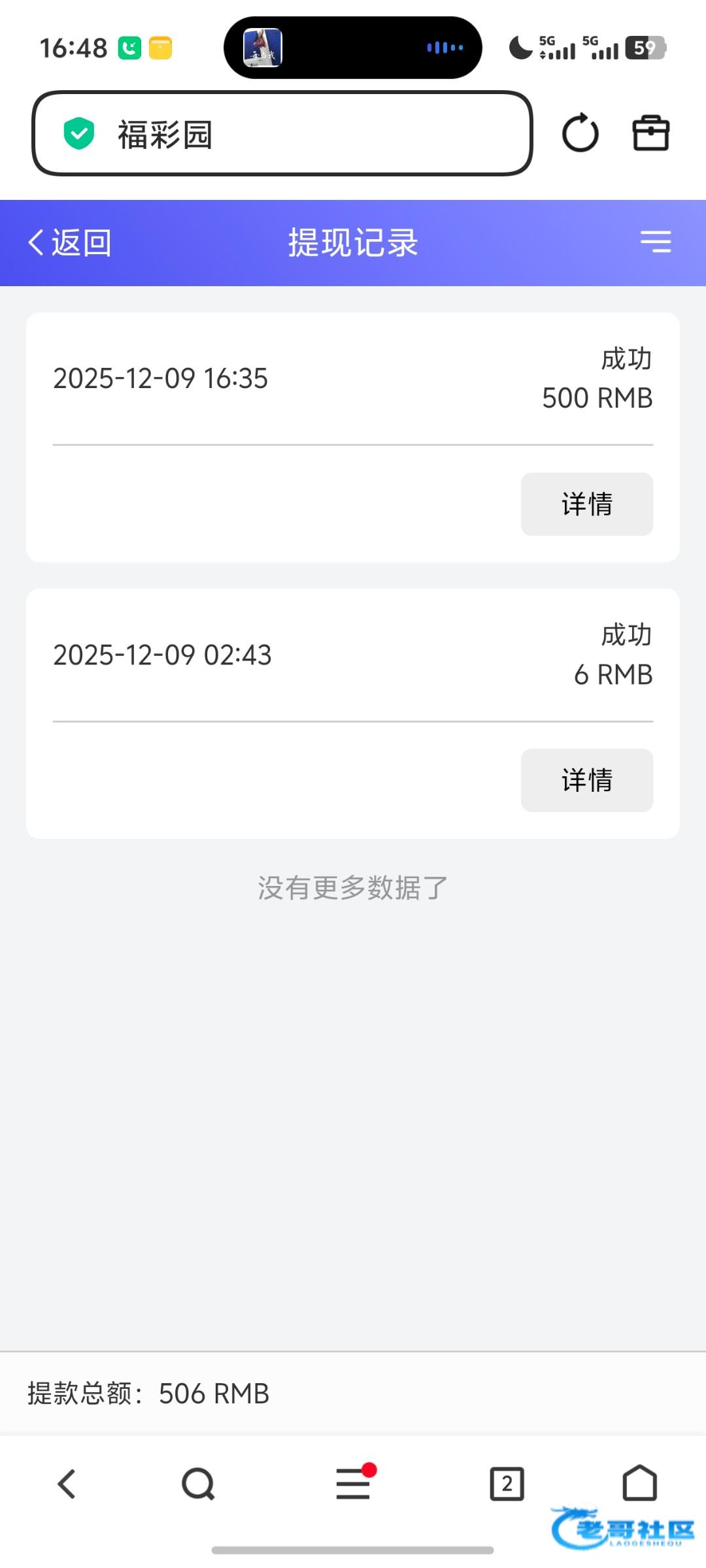The height and width of the screenshot is (1568, 706).
Task: View 详情 for the 500 RMB withdrawal
Action: tap(586, 504)
